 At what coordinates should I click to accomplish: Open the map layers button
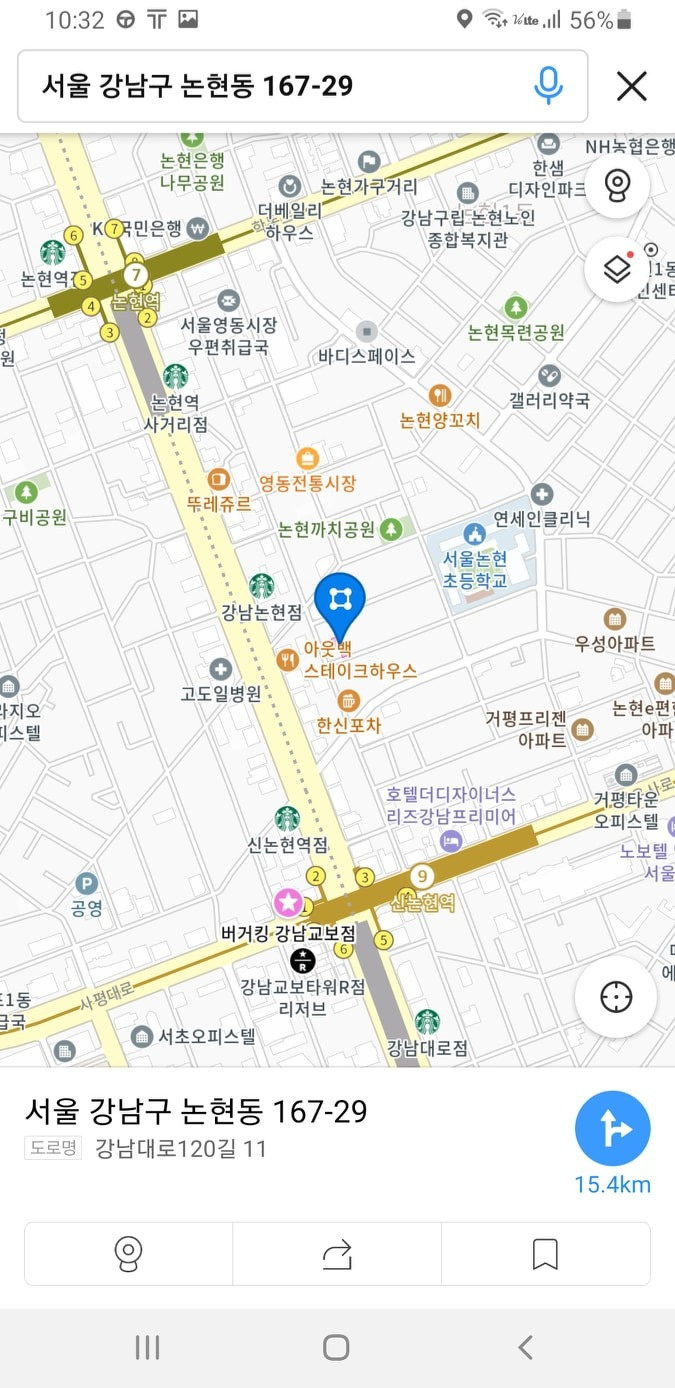(x=617, y=268)
